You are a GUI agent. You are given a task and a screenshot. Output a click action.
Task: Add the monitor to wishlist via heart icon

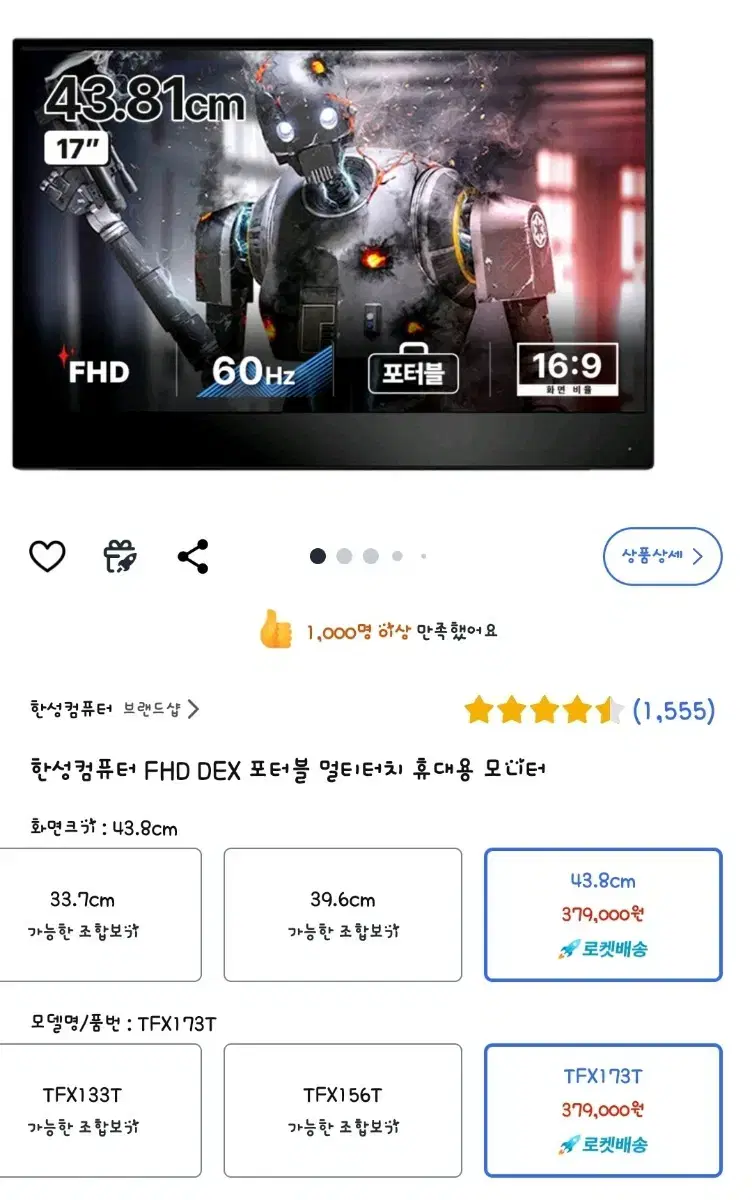(46, 556)
